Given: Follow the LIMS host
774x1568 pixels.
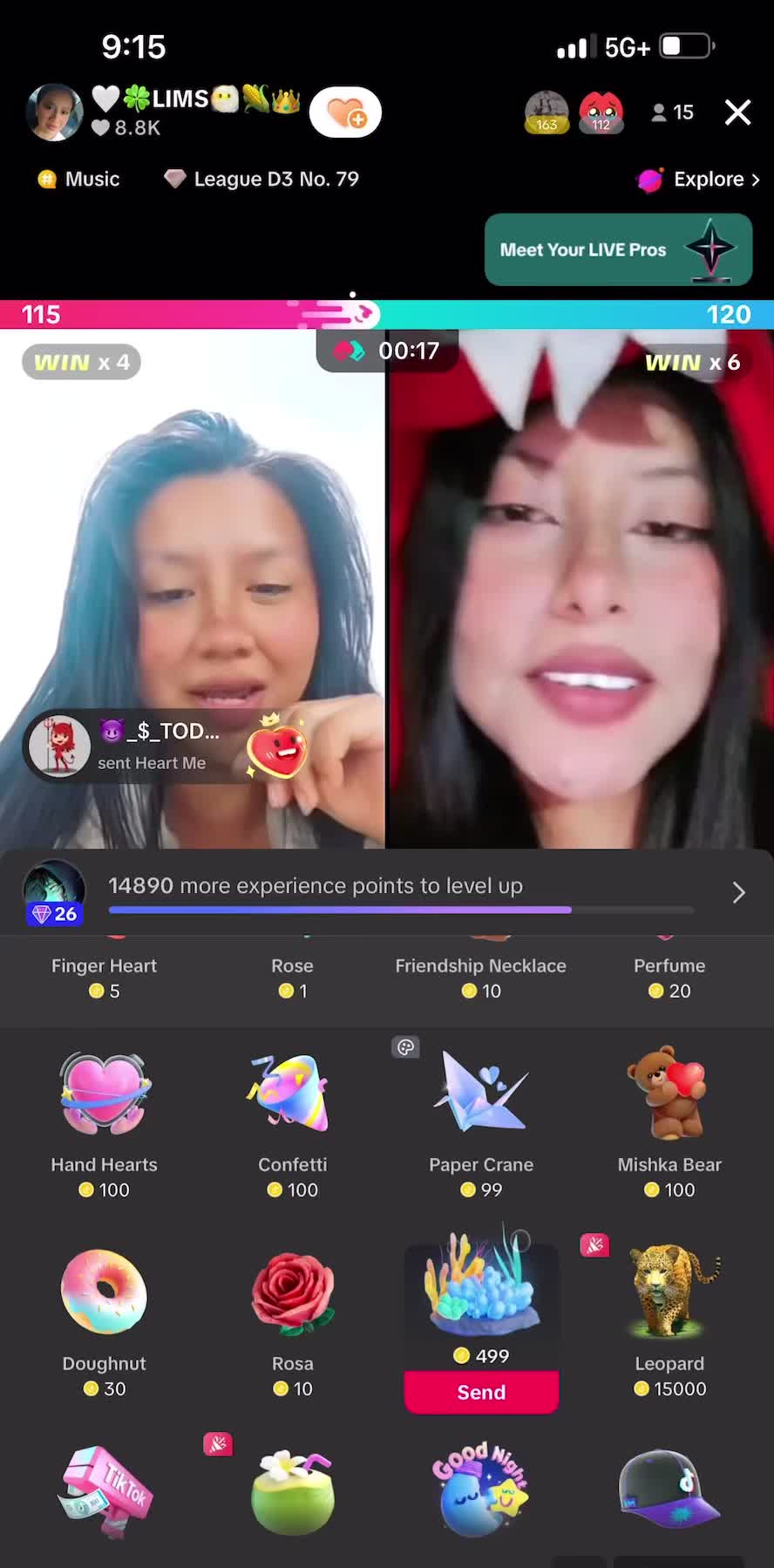Looking at the screenshot, I should tap(345, 112).
